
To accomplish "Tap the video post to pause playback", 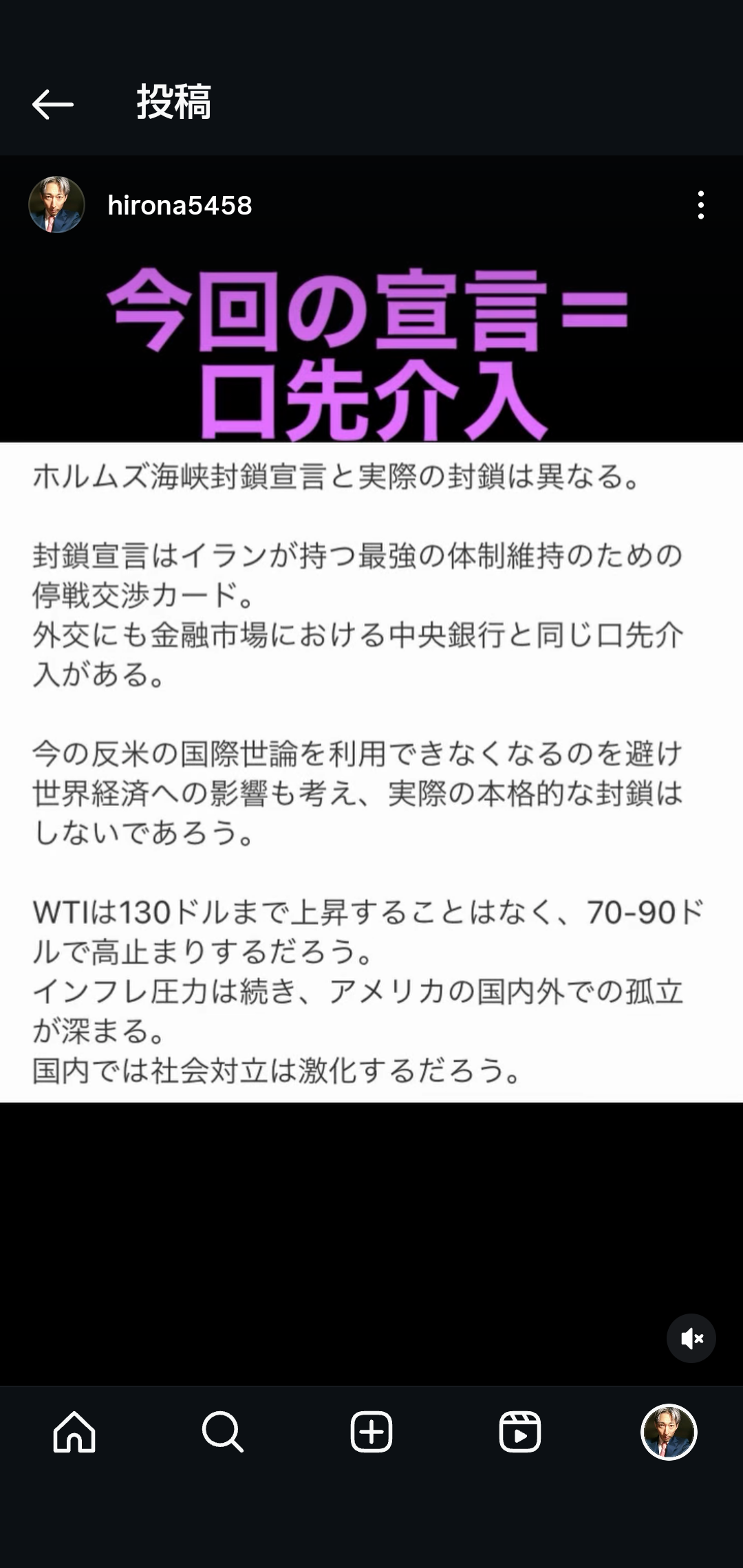I will click(371, 756).
